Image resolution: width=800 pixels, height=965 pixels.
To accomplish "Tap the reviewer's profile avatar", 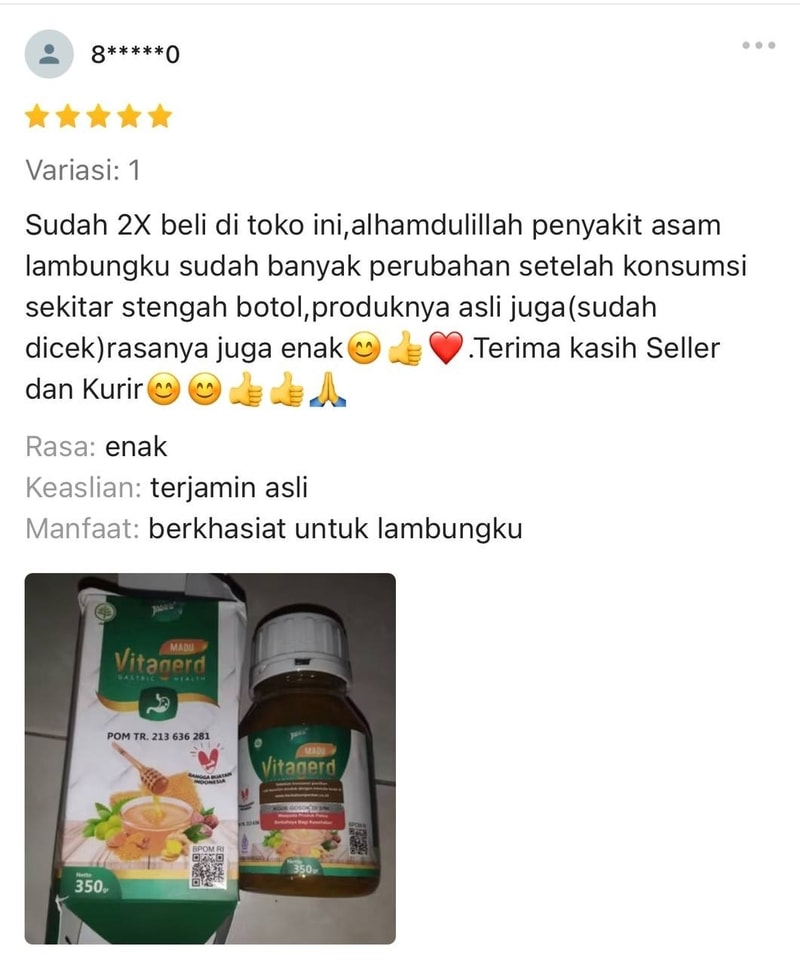I will (49, 55).
